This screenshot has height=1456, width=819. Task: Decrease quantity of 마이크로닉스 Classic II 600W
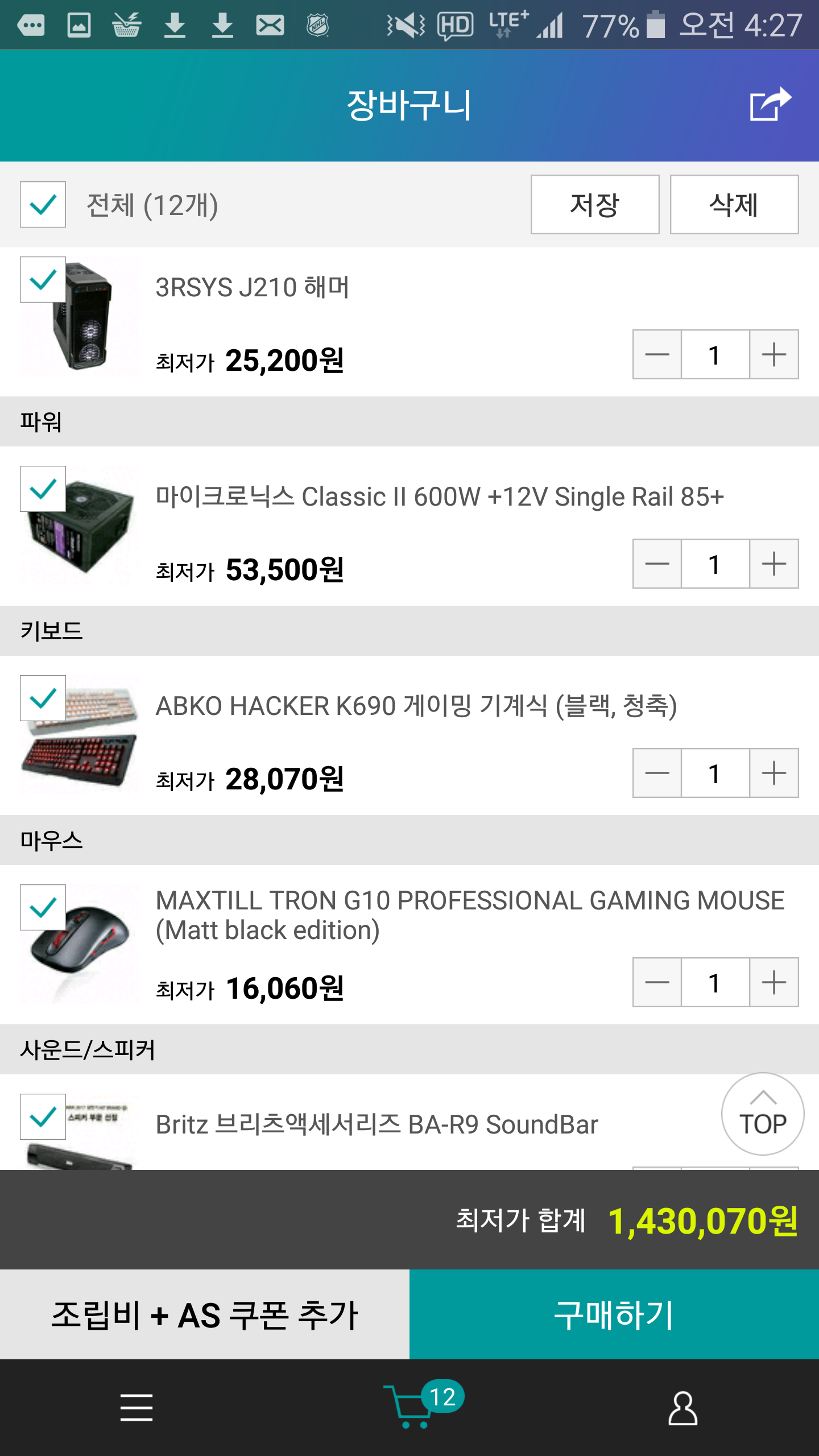coord(657,564)
